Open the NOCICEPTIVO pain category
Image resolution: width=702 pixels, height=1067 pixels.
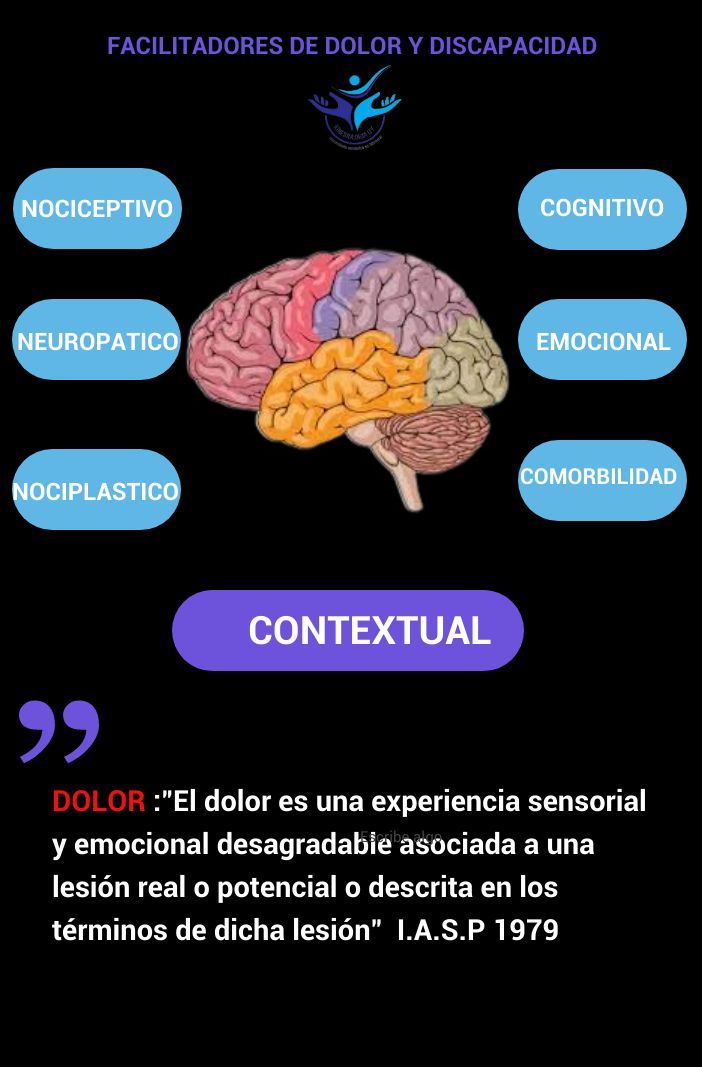tap(97, 209)
